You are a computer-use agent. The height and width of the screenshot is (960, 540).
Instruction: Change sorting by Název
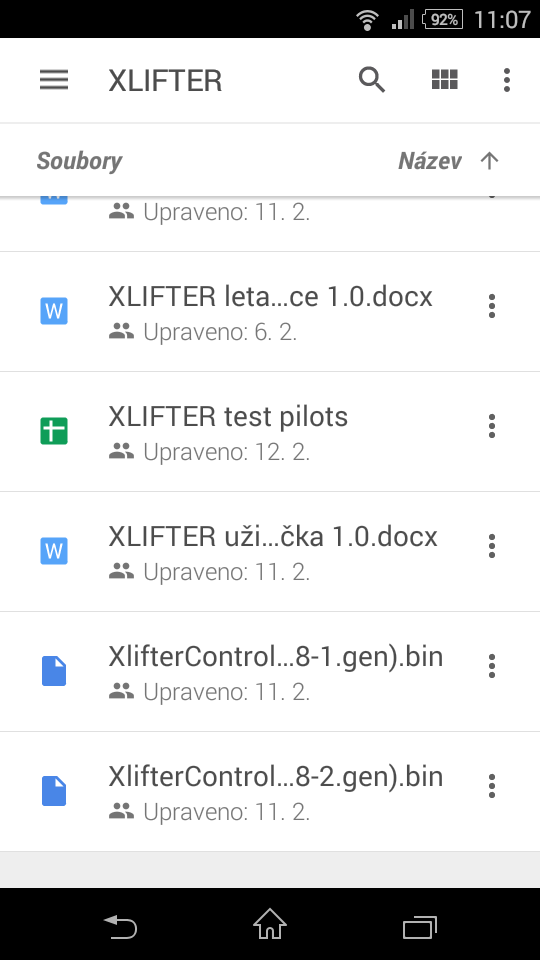(449, 161)
